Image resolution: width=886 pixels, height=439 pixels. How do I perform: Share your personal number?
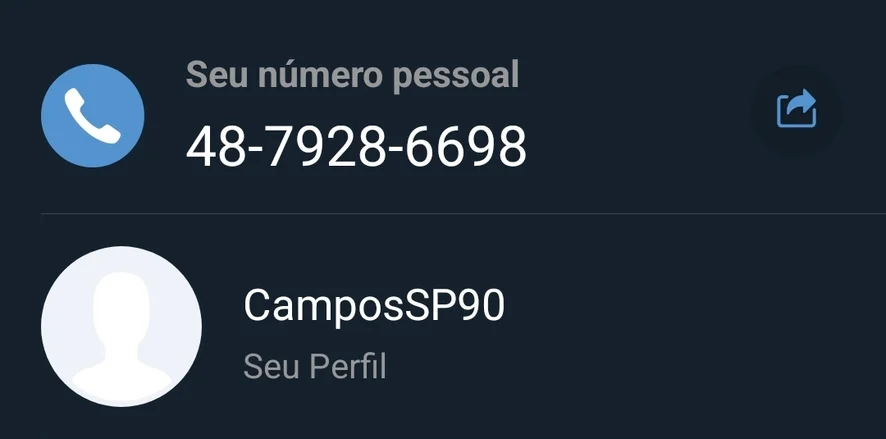point(796,110)
